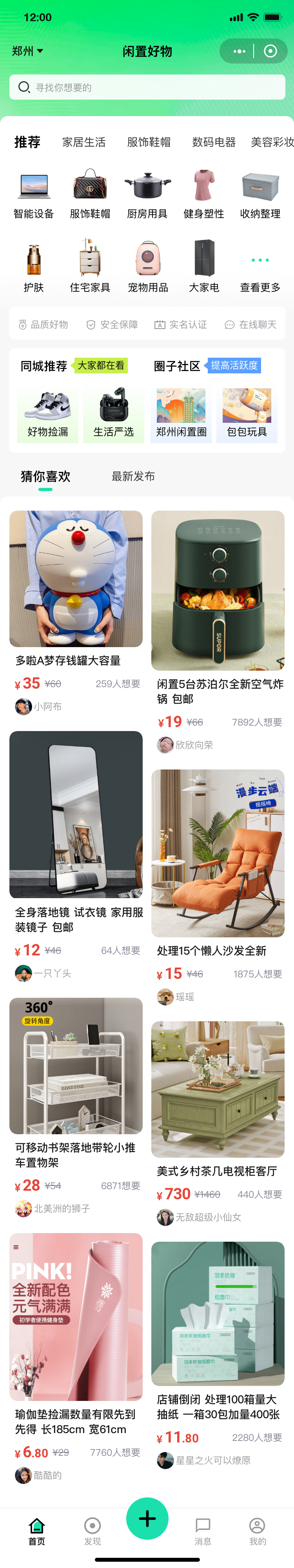Viewport: 294px width, 1568px height.
Task: Open the 智能设备 category
Action: pyautogui.click(x=33, y=194)
